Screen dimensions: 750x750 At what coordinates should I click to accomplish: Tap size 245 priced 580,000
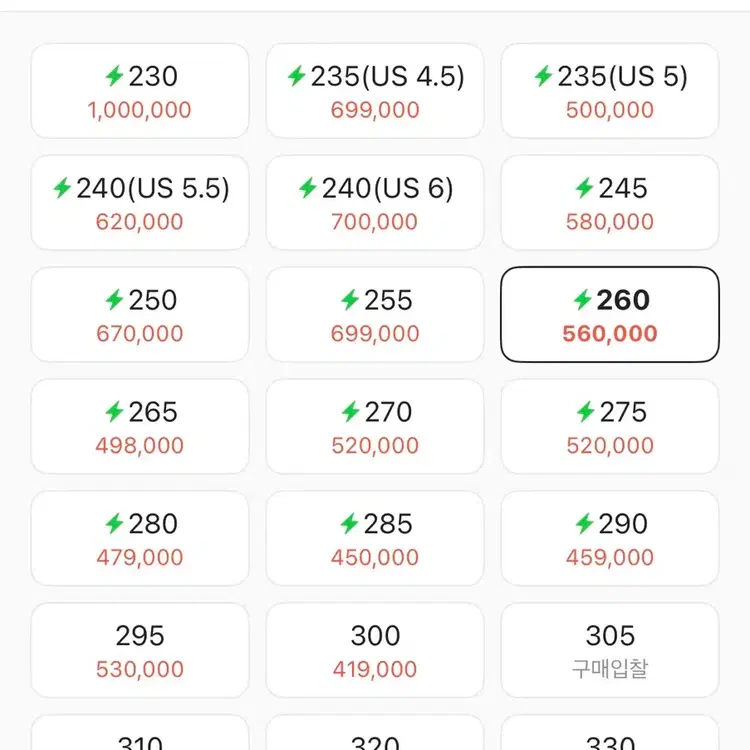(609, 203)
